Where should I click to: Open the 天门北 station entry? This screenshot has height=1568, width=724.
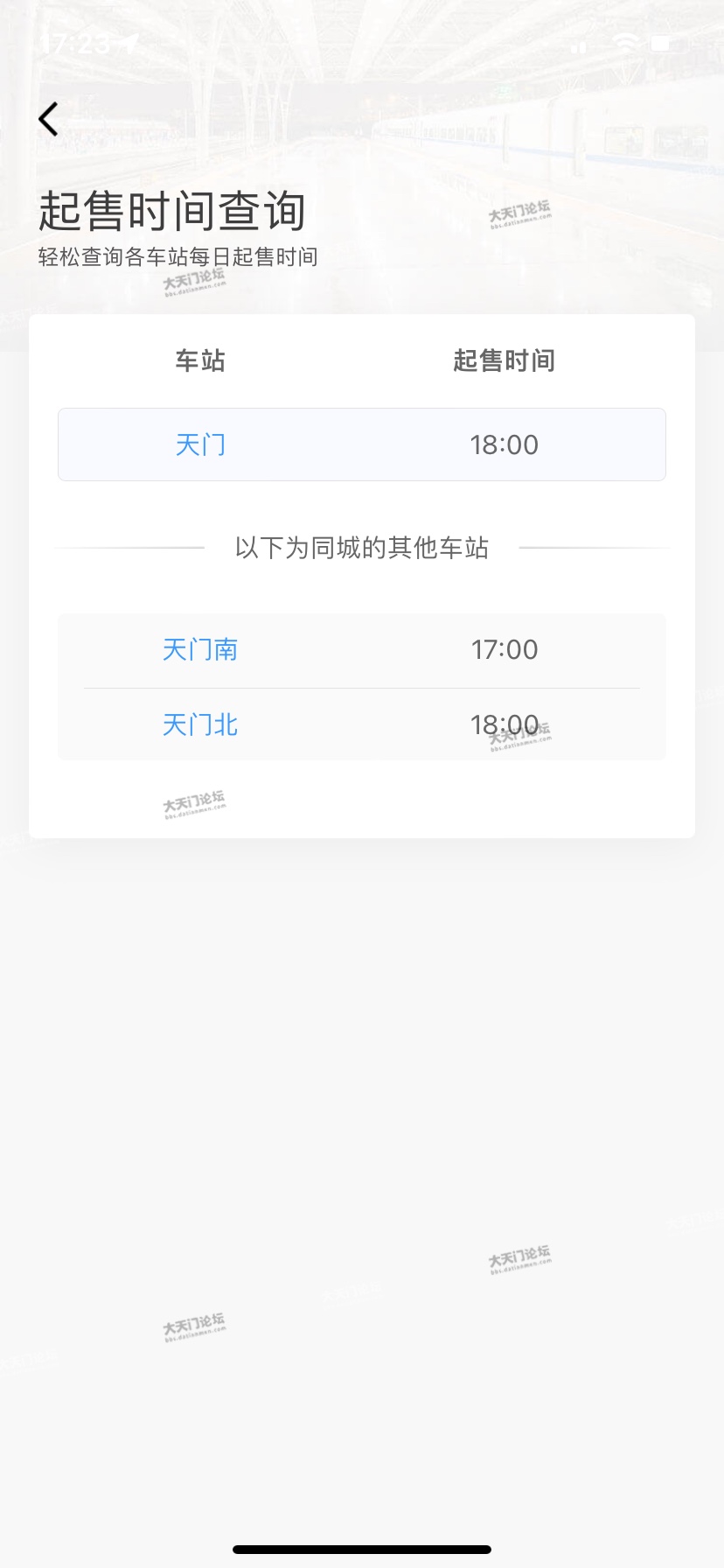(x=200, y=724)
